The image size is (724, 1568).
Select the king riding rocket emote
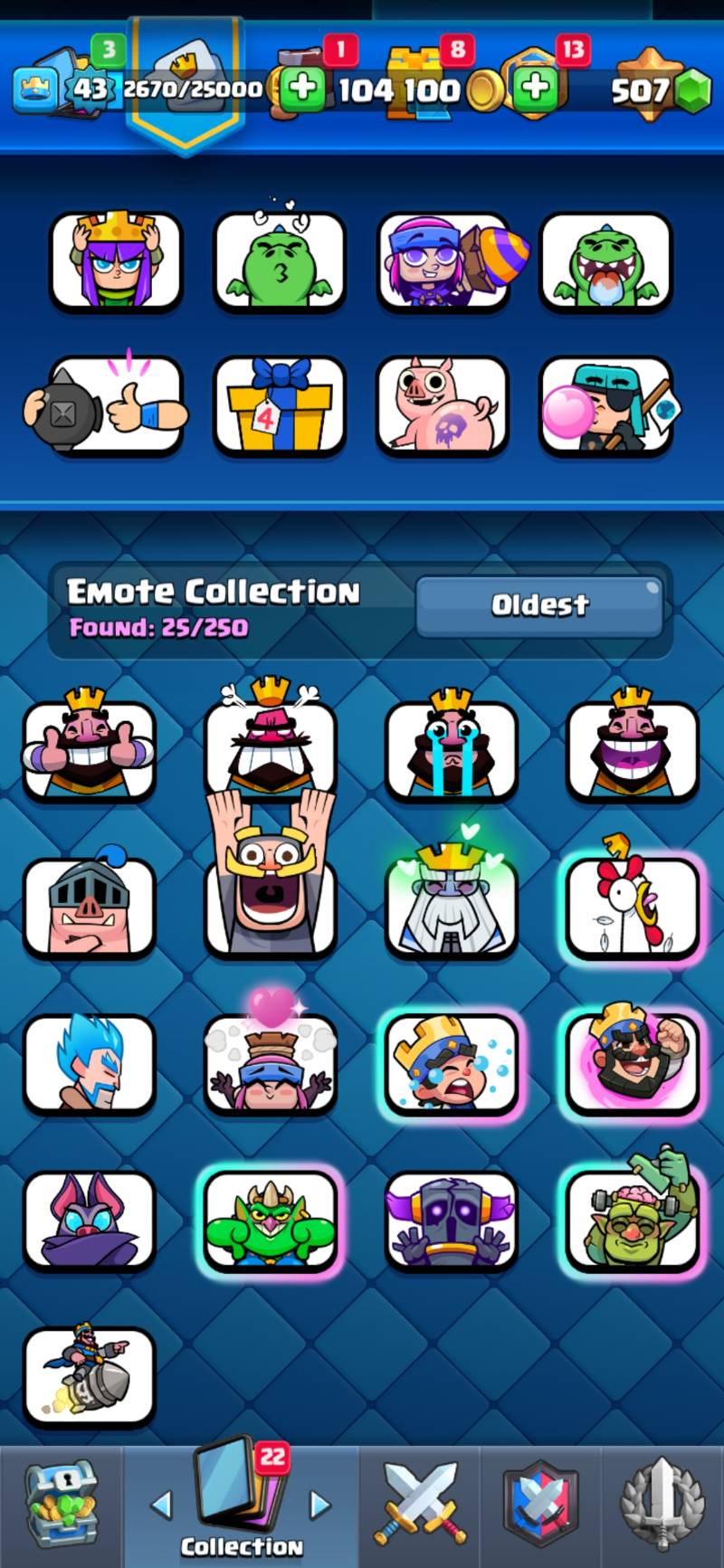tap(89, 1376)
